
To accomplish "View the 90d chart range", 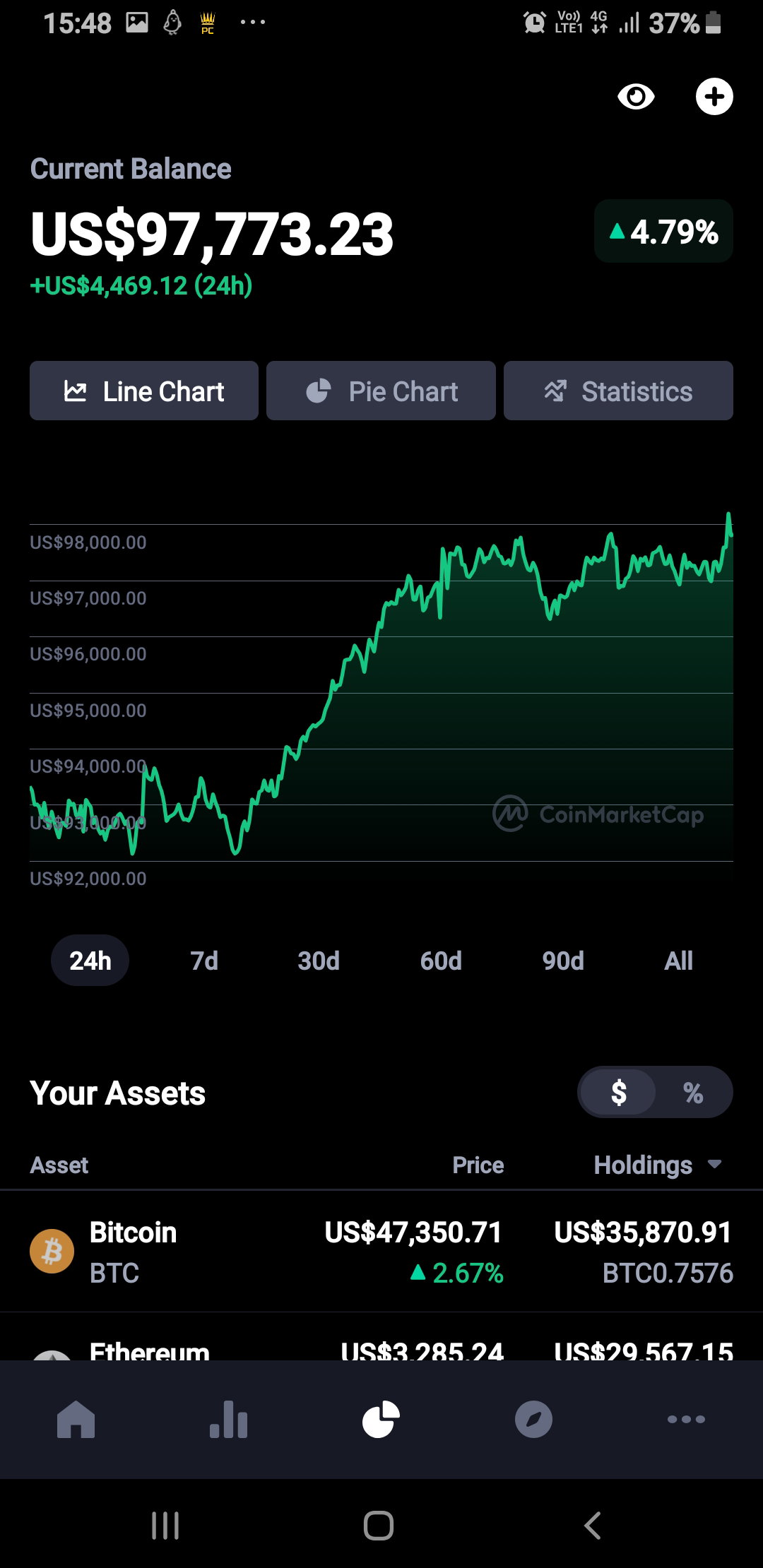I will [563, 961].
